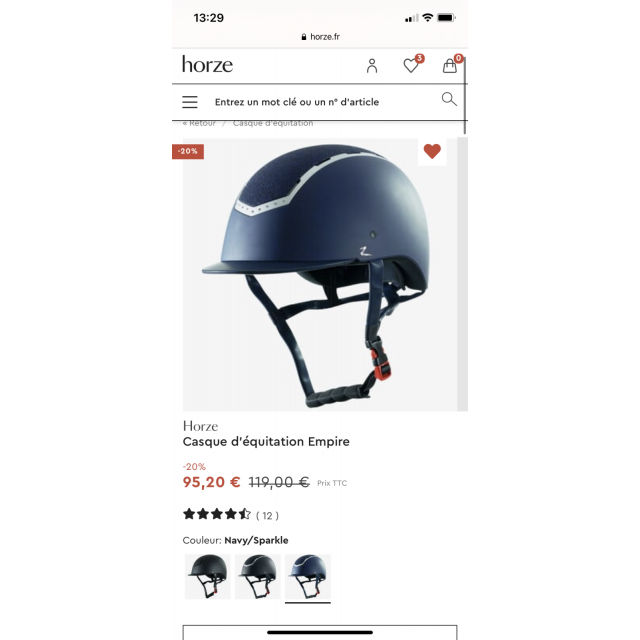Tap the keyword or article search field
Image resolution: width=640 pixels, height=640 pixels.
pyautogui.click(x=310, y=102)
